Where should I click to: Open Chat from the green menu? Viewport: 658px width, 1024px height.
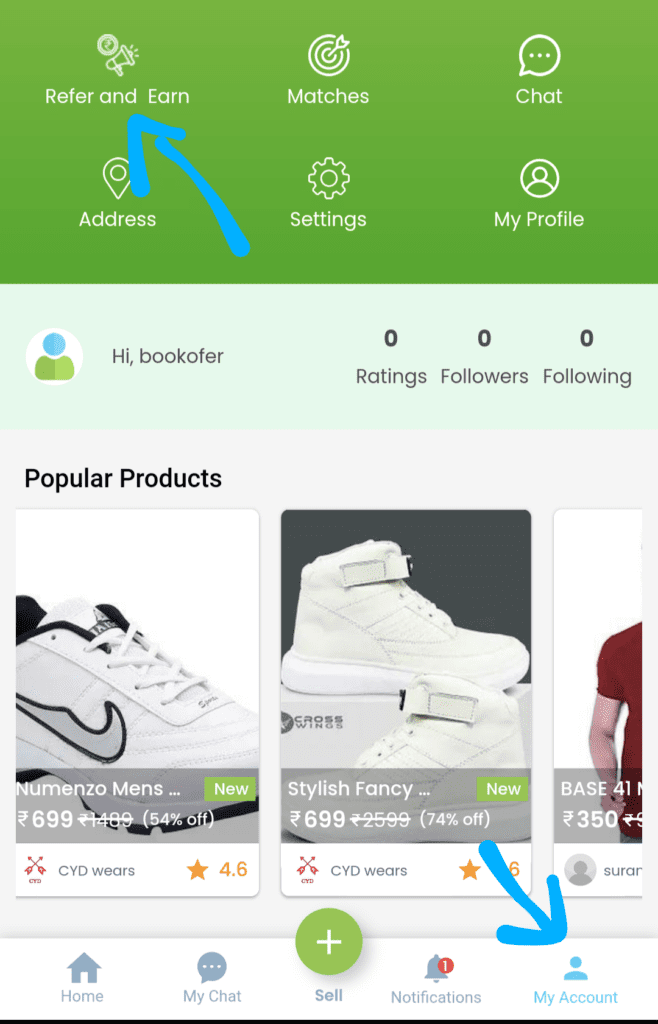pyautogui.click(x=539, y=71)
